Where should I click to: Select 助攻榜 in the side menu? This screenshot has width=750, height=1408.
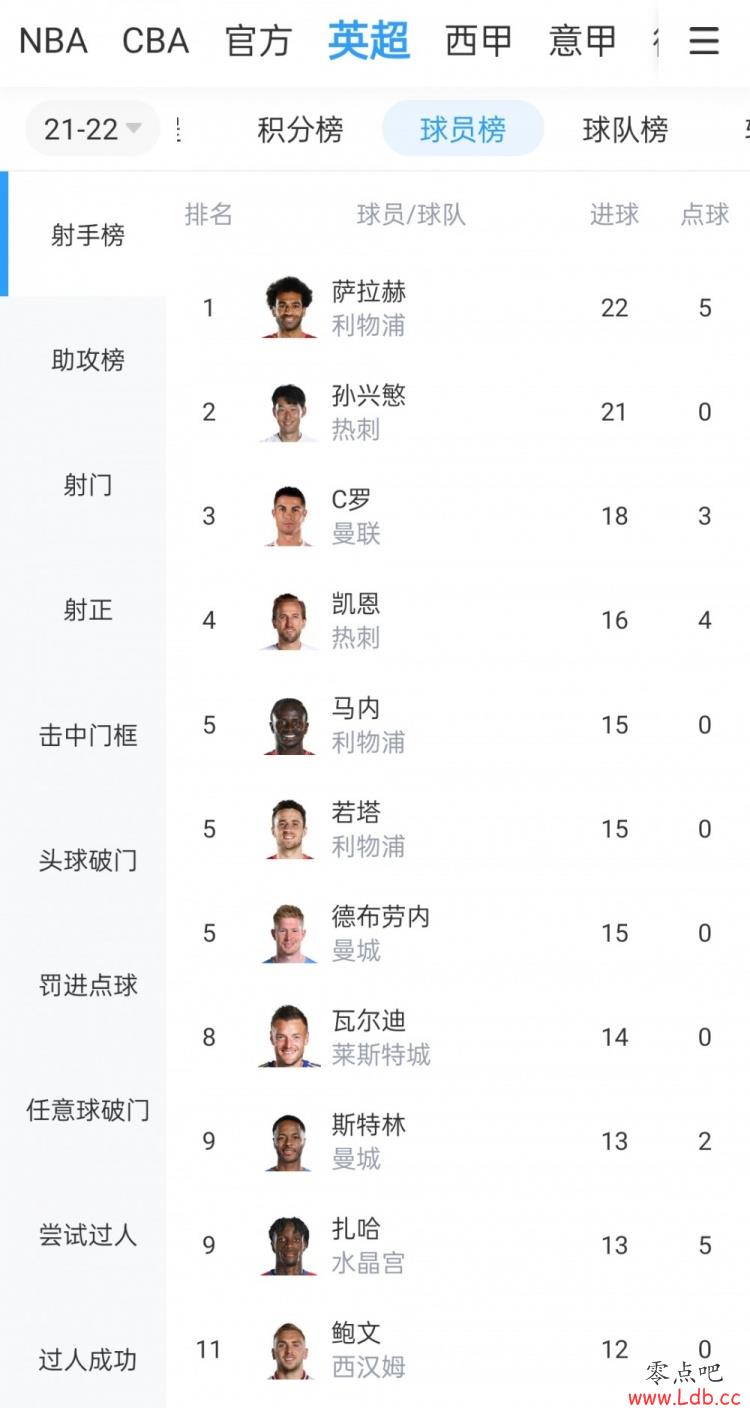[x=87, y=360]
